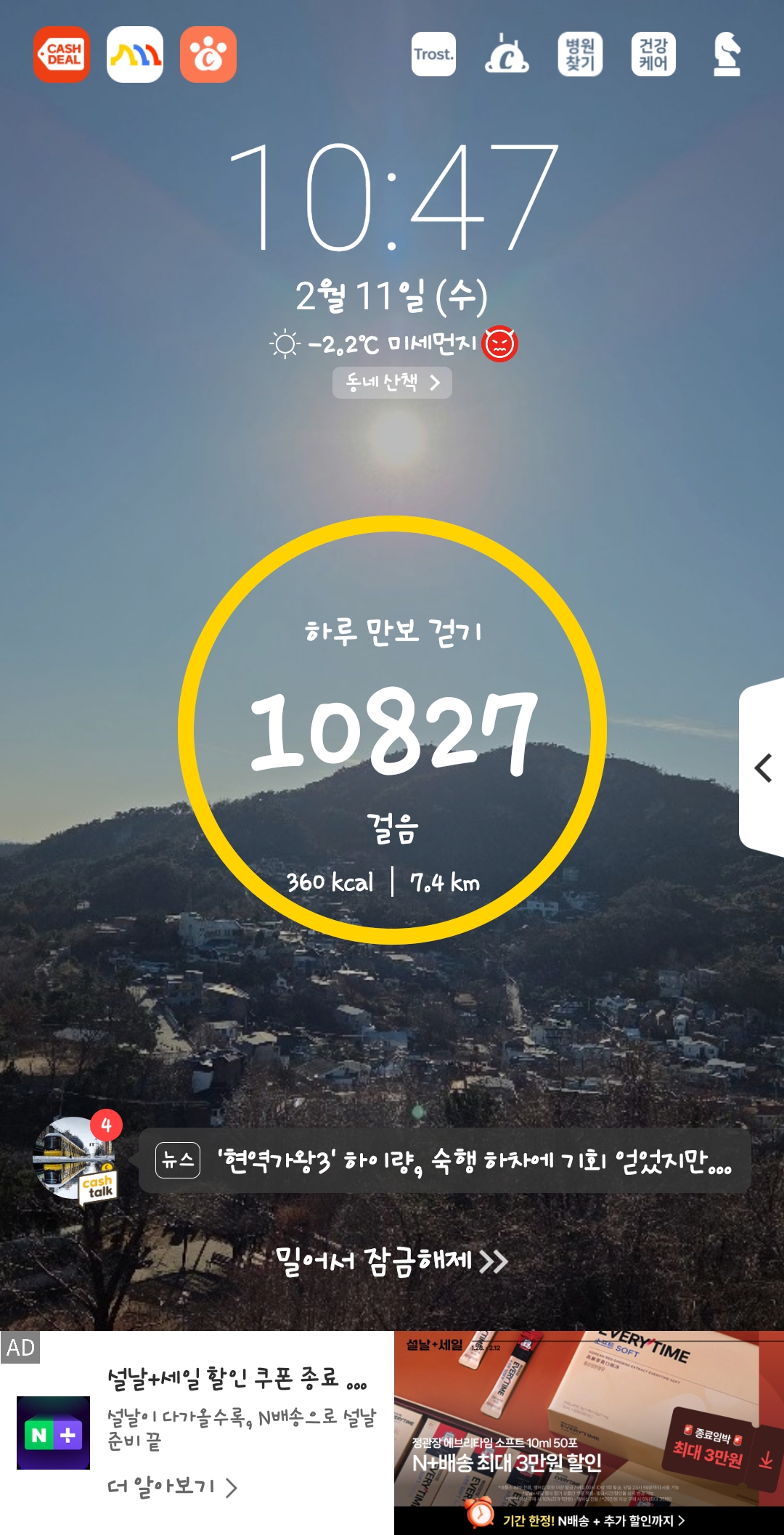
Task: Tap the 동네산책 button
Action: (392, 383)
